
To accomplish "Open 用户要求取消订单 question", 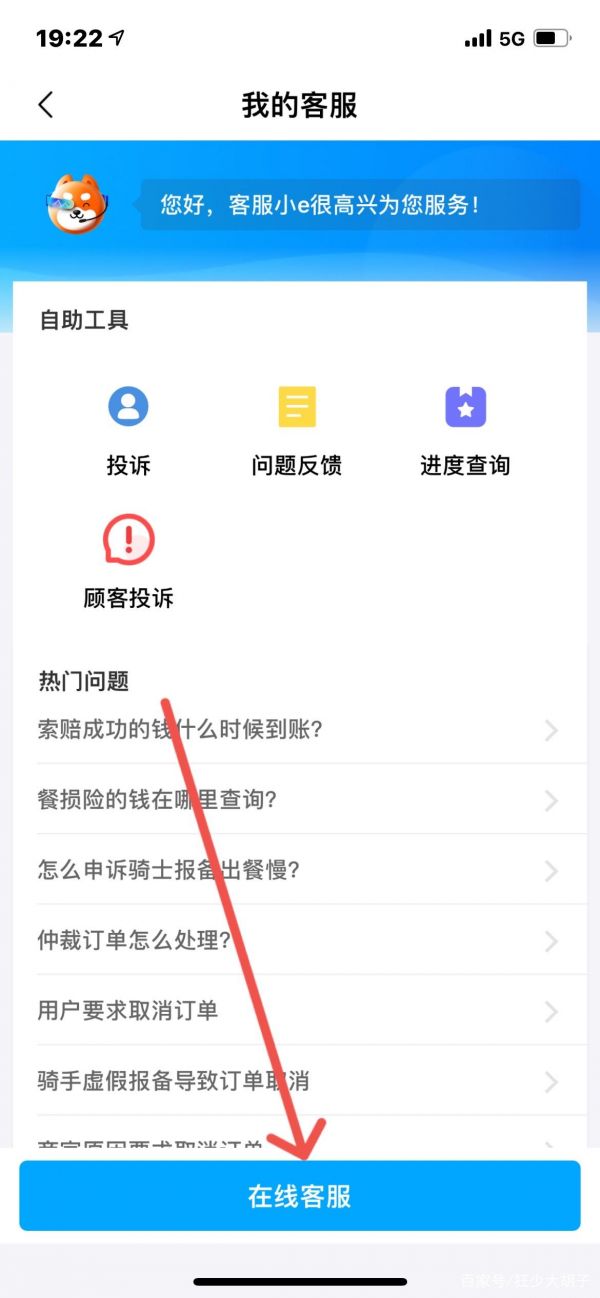I will click(298, 1011).
